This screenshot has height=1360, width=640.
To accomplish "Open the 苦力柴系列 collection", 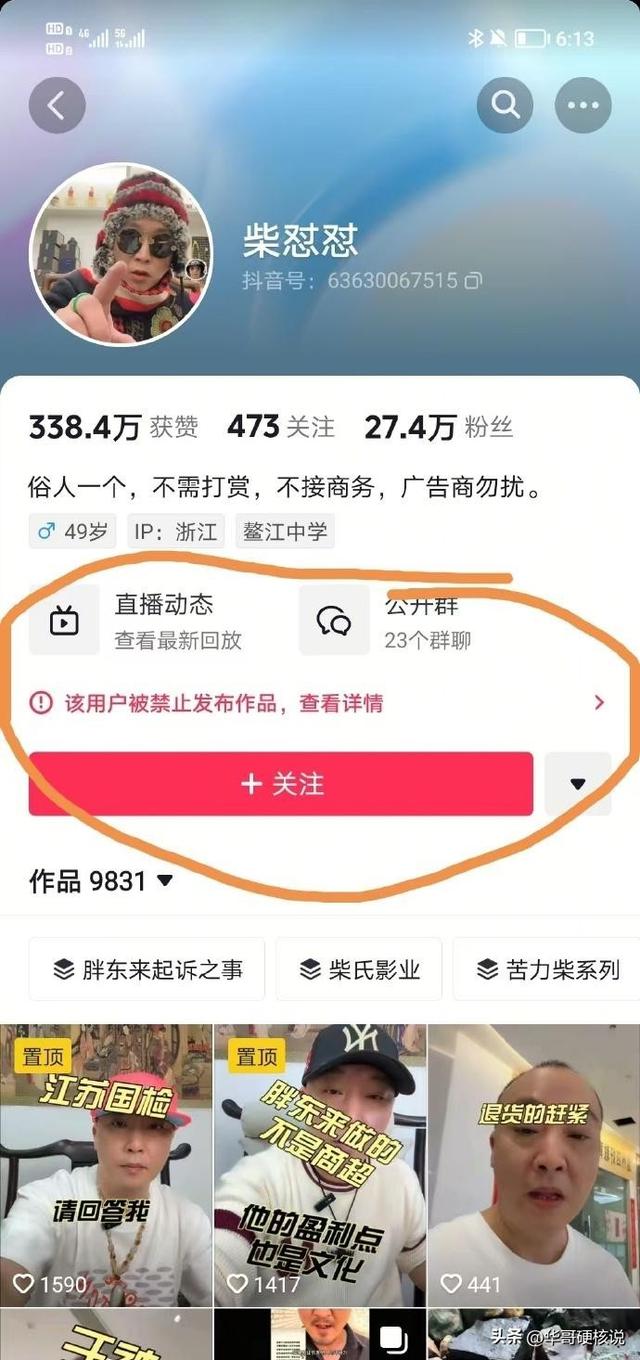I will click(548, 969).
